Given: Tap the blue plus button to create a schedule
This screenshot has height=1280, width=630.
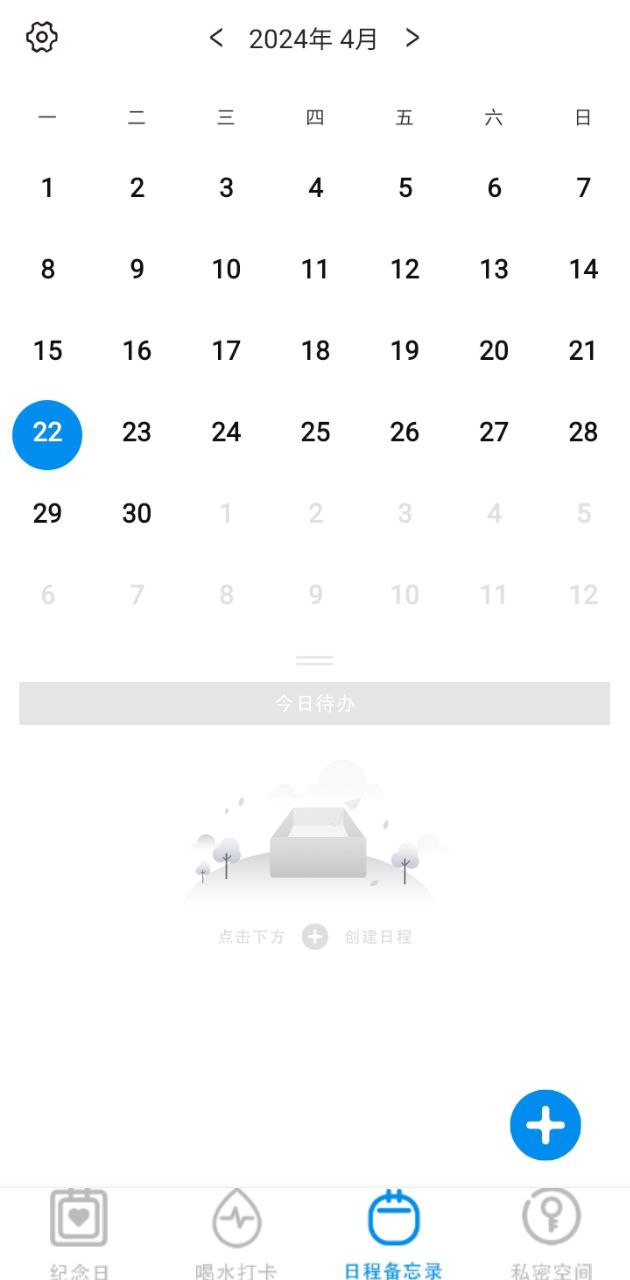Looking at the screenshot, I should point(545,1125).
